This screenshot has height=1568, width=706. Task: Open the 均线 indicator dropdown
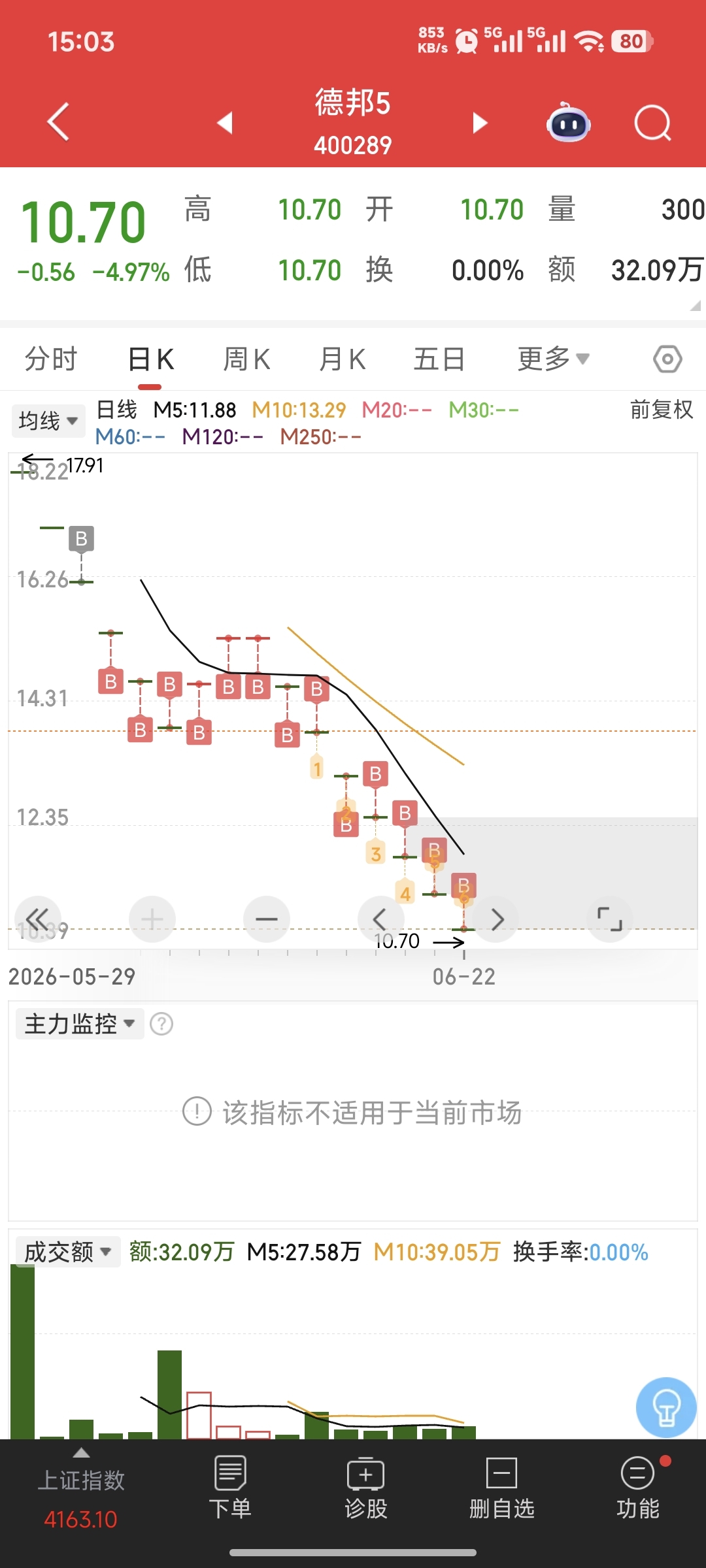(48, 420)
